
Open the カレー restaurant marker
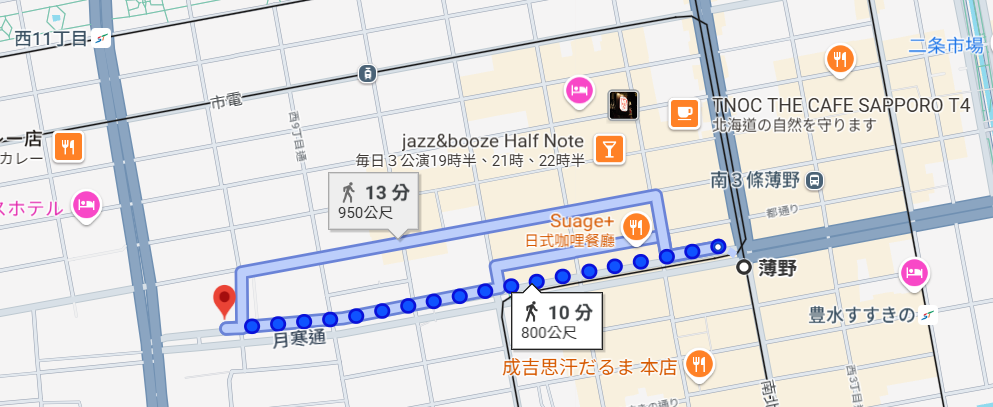click(x=69, y=147)
